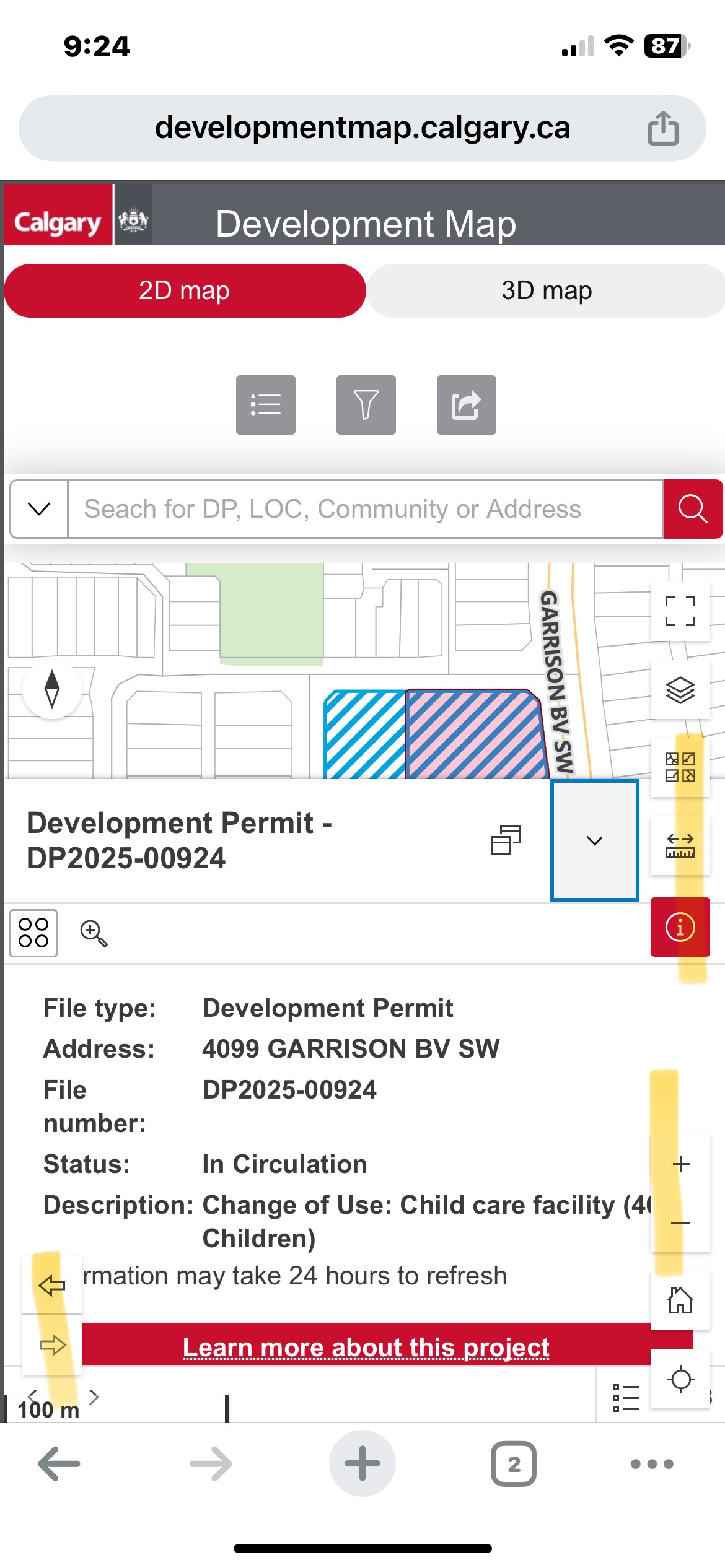Tap the search field for DP or address

pos(366,509)
